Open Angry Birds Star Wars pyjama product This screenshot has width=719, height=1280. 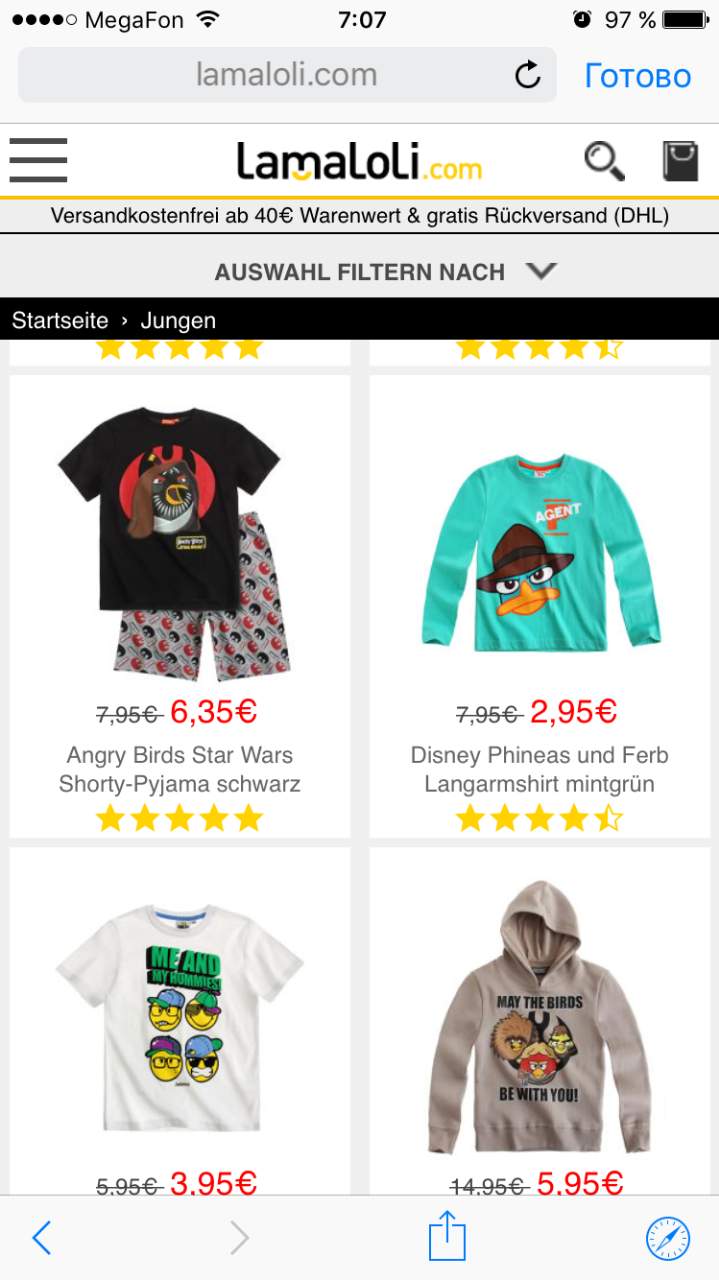[180, 606]
